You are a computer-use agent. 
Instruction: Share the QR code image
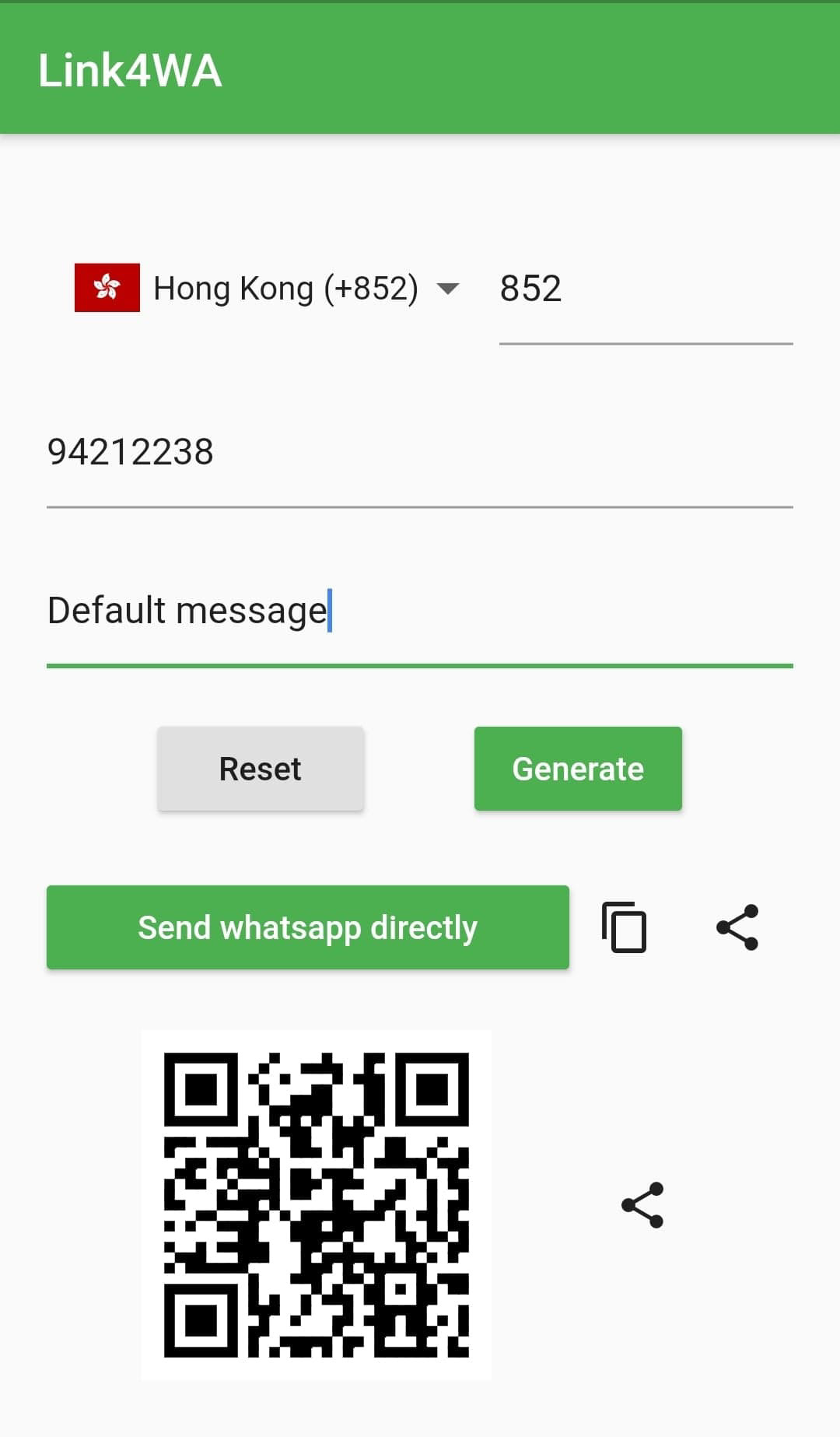click(x=642, y=1205)
